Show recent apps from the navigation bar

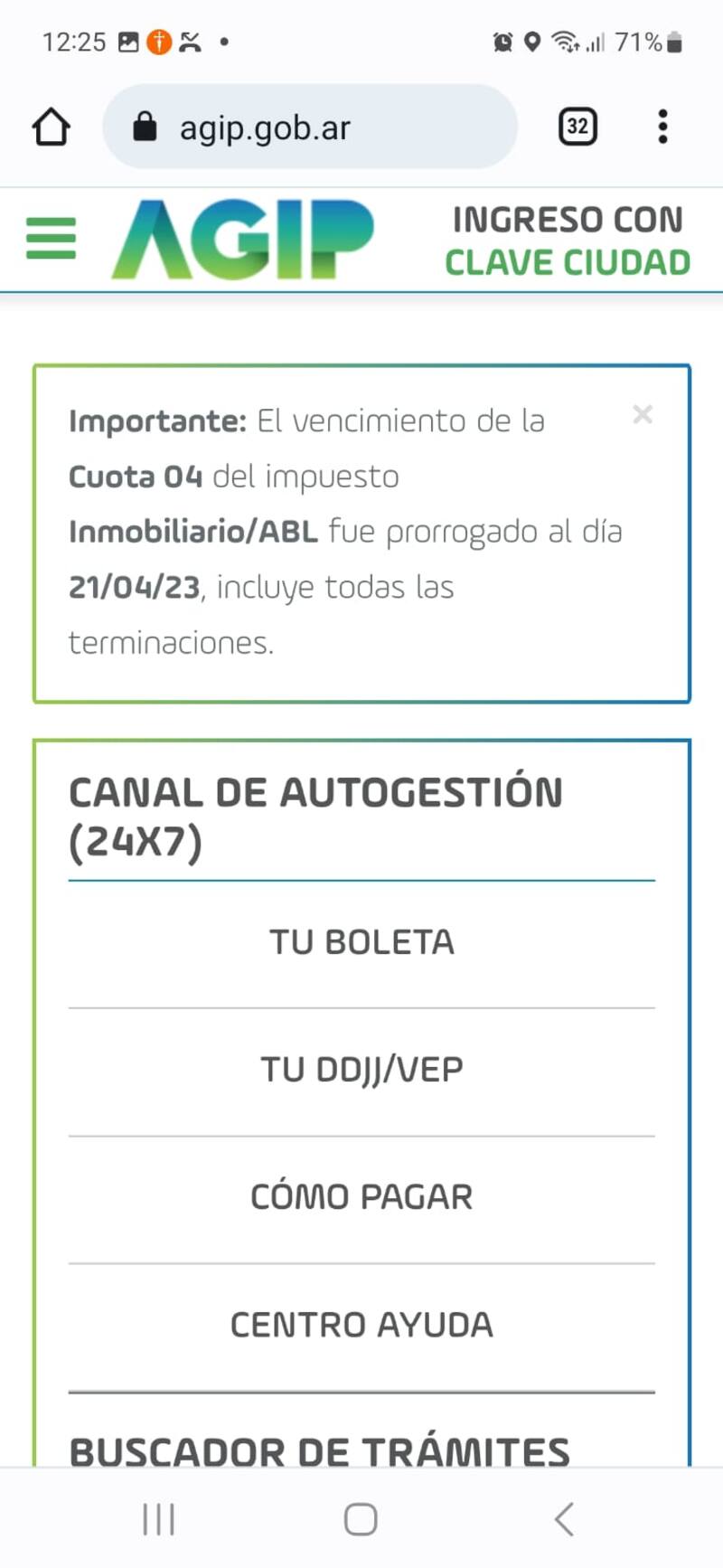[x=159, y=1519]
